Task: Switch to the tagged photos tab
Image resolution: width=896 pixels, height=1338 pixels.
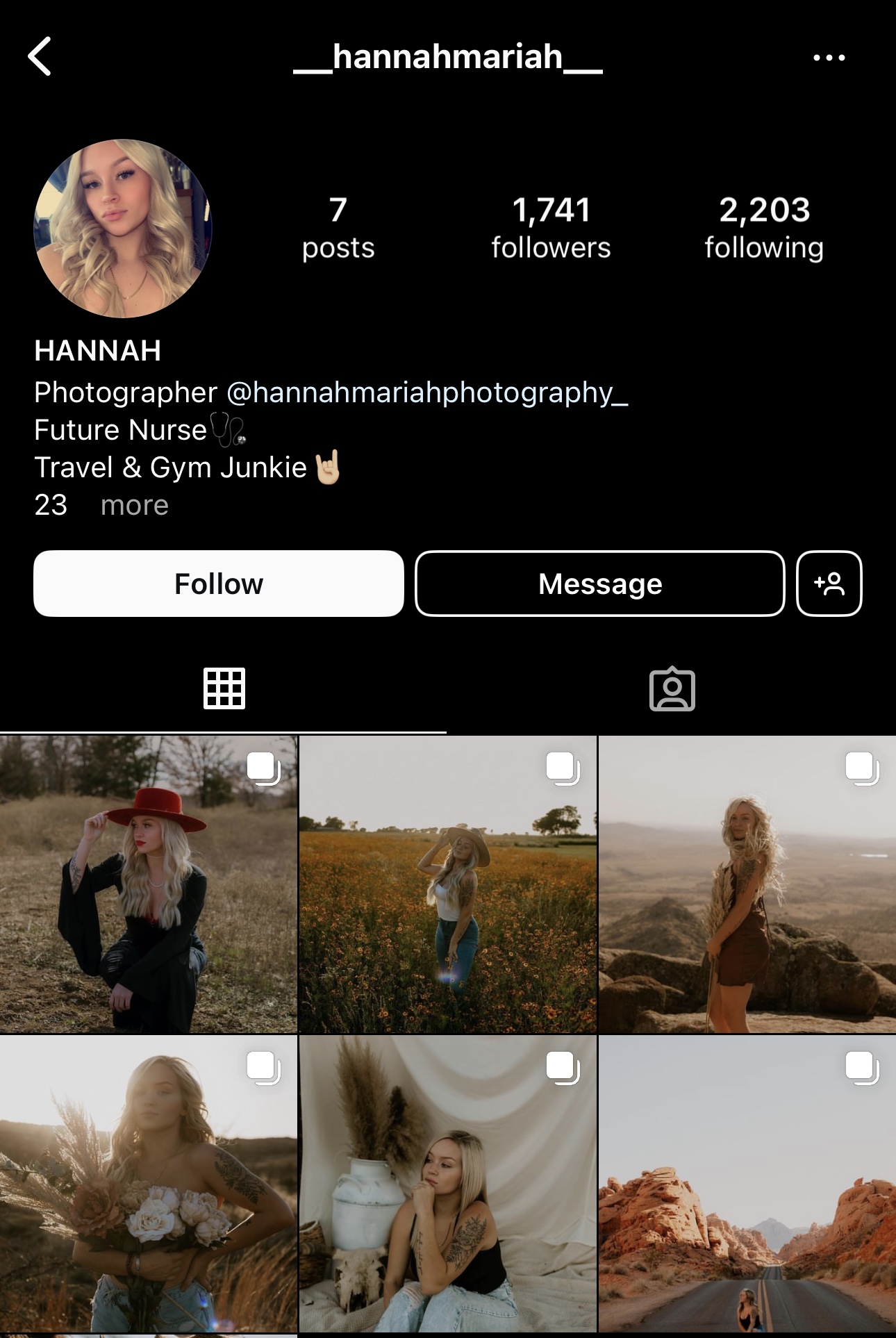Action: point(672,689)
